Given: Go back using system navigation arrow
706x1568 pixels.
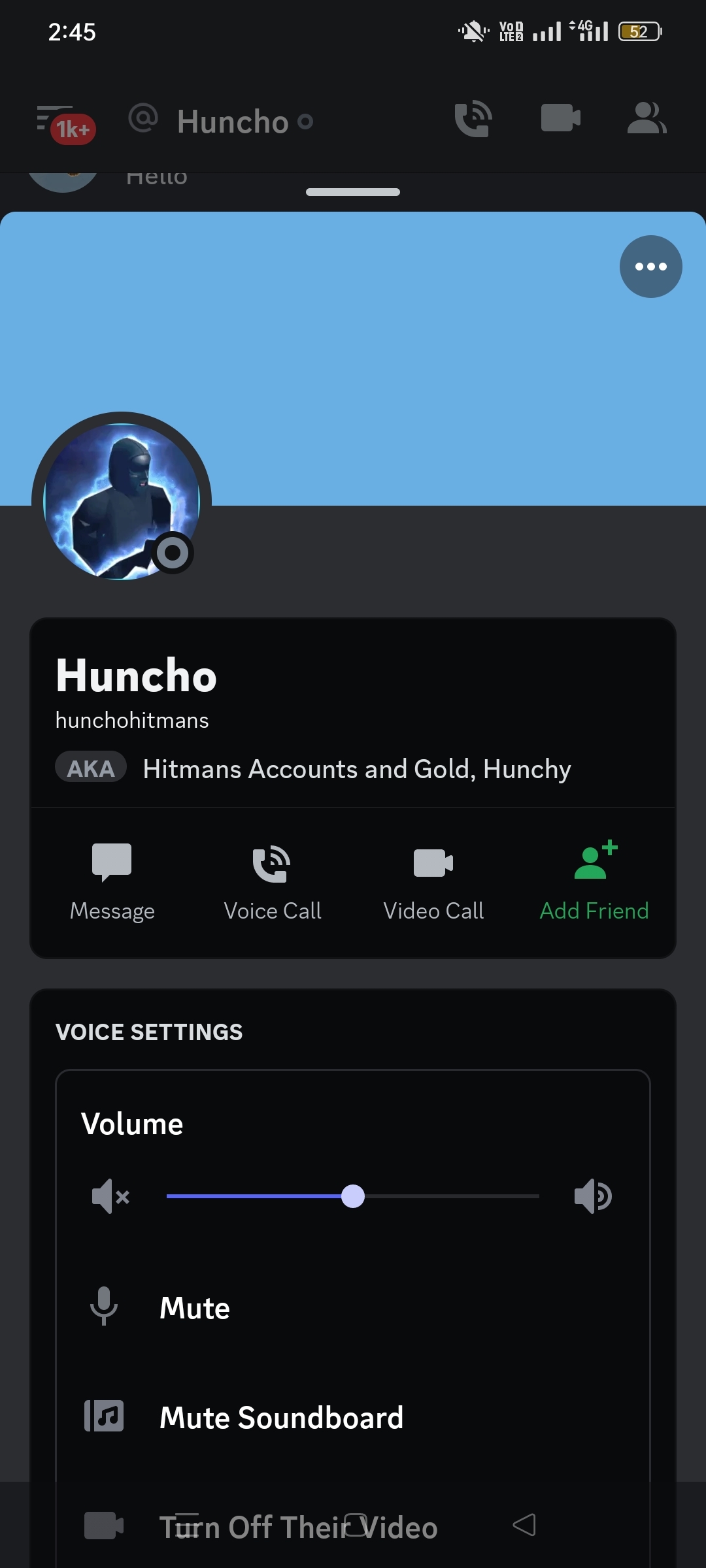Looking at the screenshot, I should point(524,1525).
